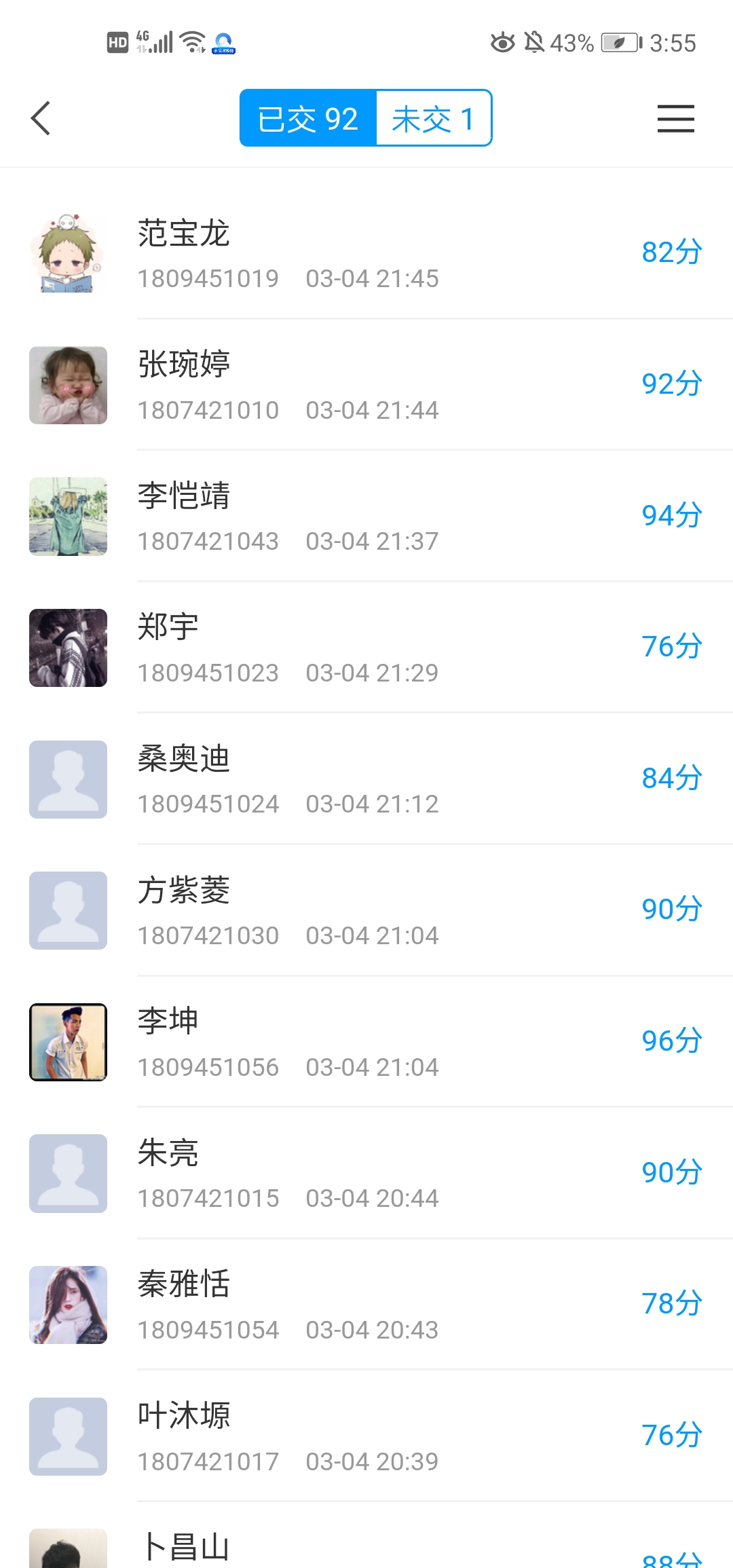The width and height of the screenshot is (733, 1568).
Task: Open the hamburger menu
Action: [x=675, y=119]
